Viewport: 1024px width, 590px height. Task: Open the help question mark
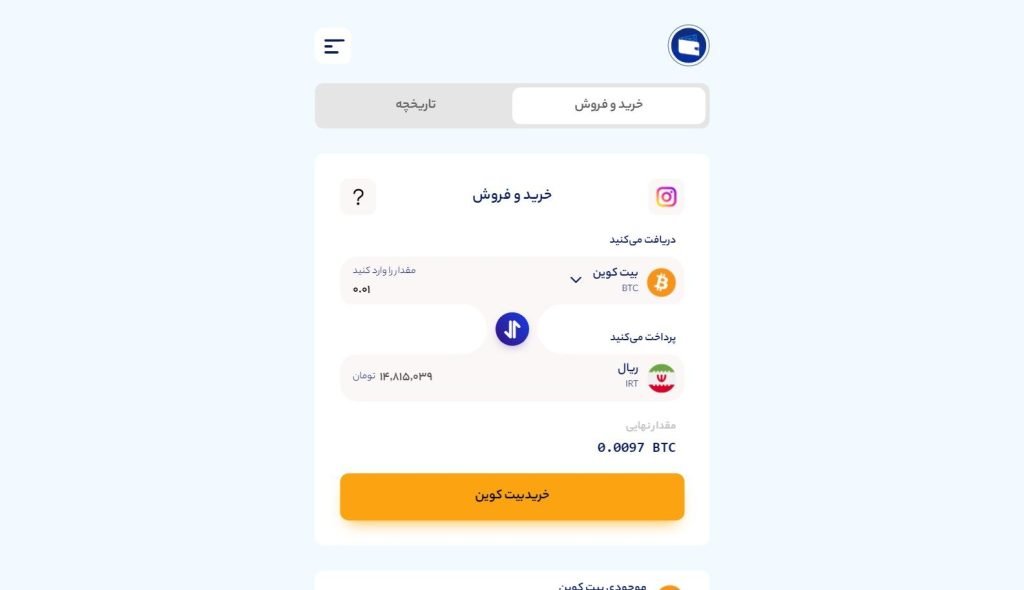pyautogui.click(x=358, y=197)
